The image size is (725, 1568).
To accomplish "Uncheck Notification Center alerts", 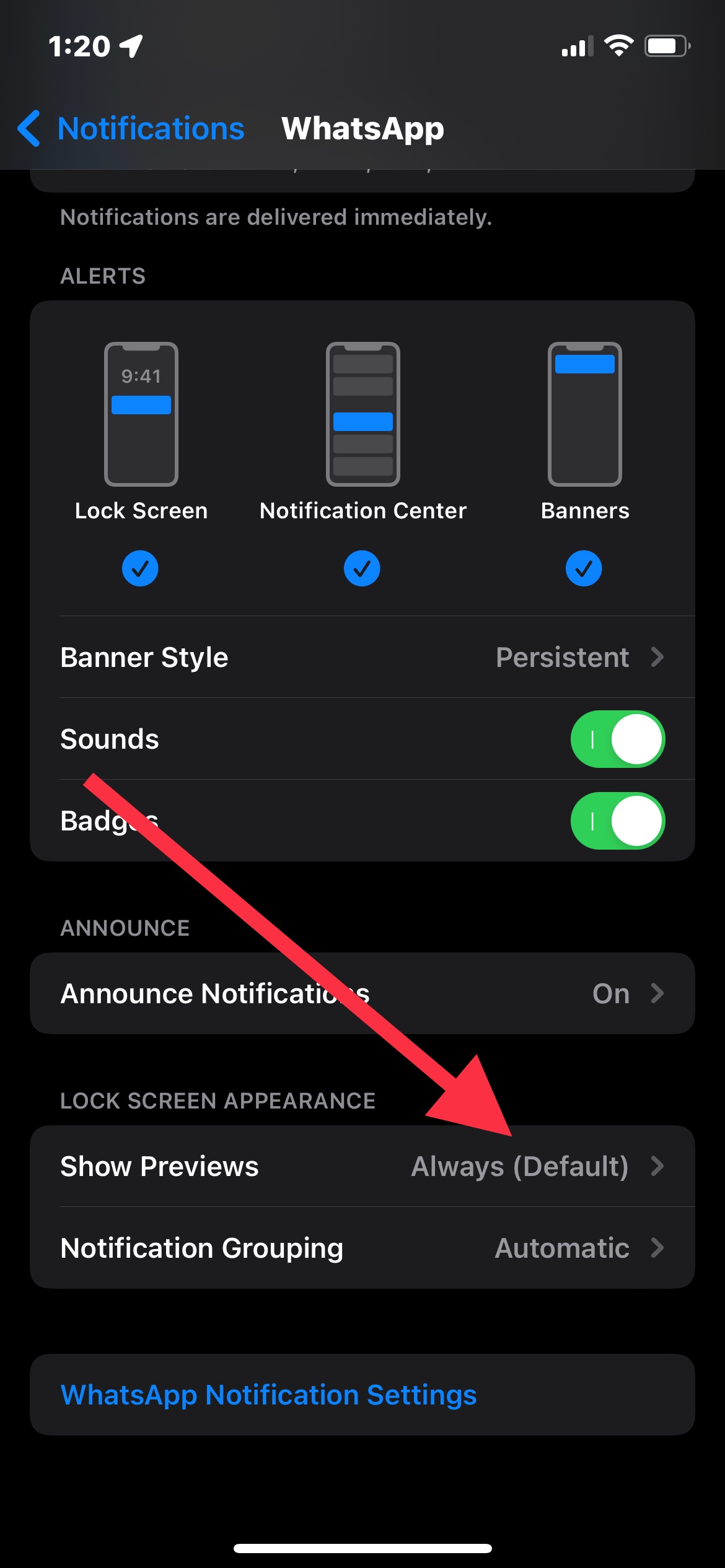I will (362, 568).
